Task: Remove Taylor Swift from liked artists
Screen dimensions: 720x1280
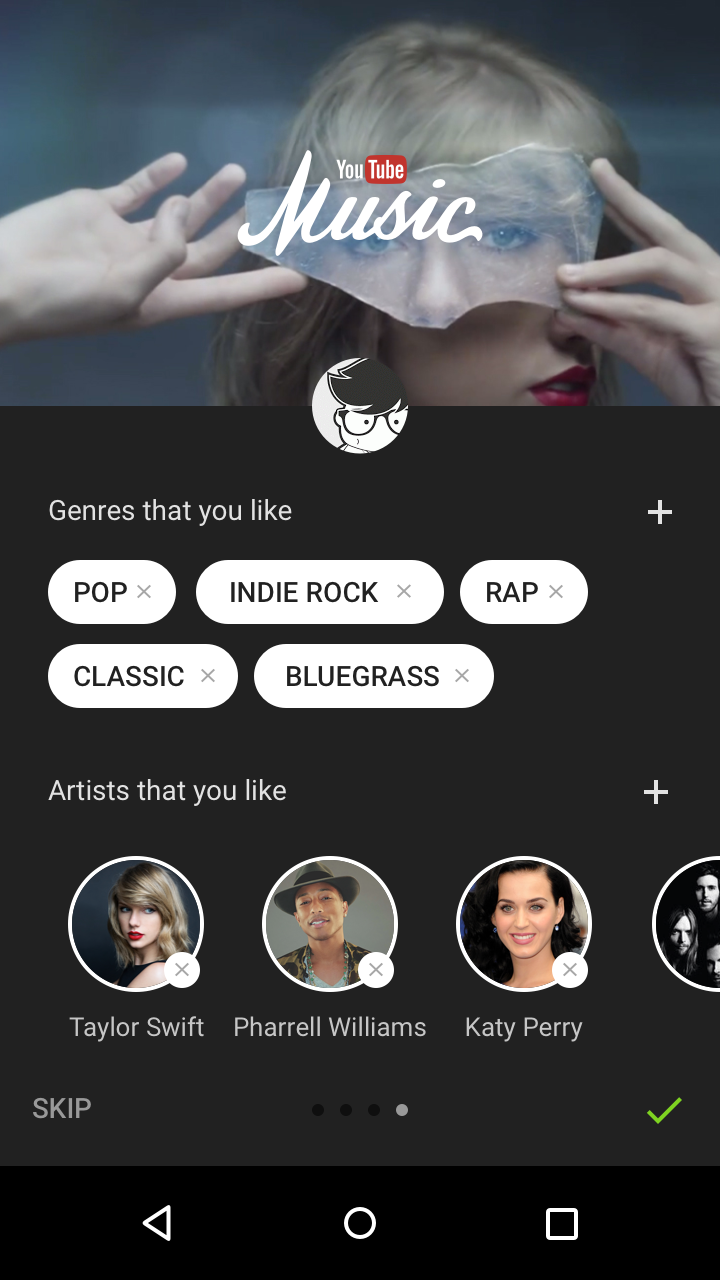Action: click(182, 970)
